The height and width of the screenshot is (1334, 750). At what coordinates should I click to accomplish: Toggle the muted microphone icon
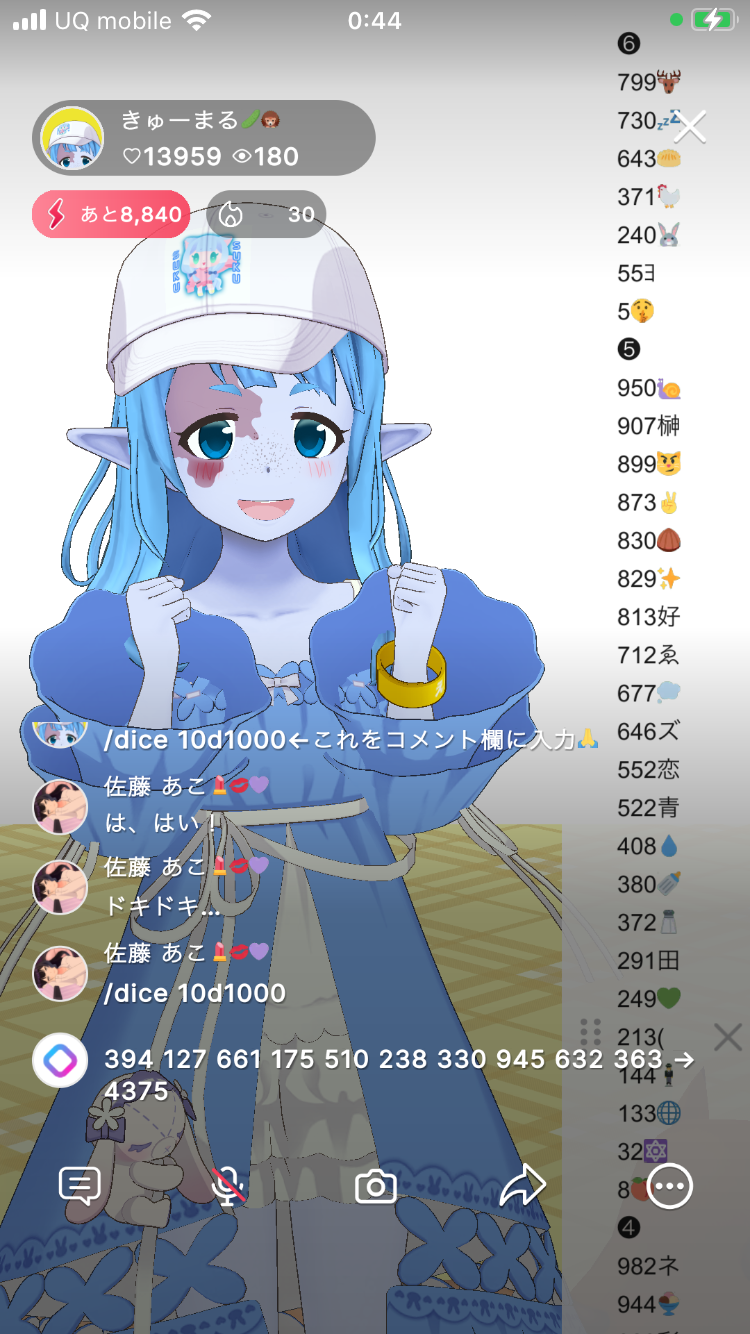pyautogui.click(x=229, y=1187)
